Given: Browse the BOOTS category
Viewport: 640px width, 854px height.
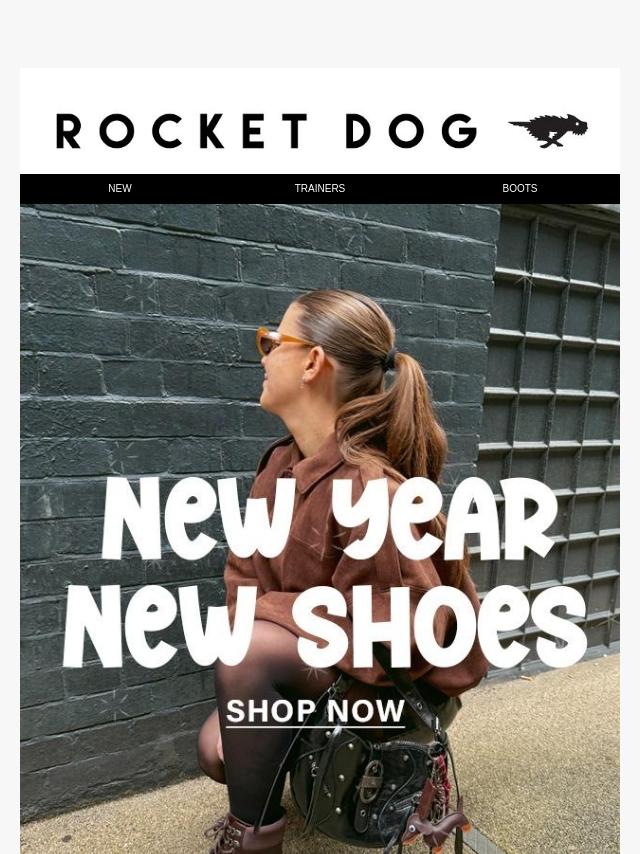Looking at the screenshot, I should [520, 188].
